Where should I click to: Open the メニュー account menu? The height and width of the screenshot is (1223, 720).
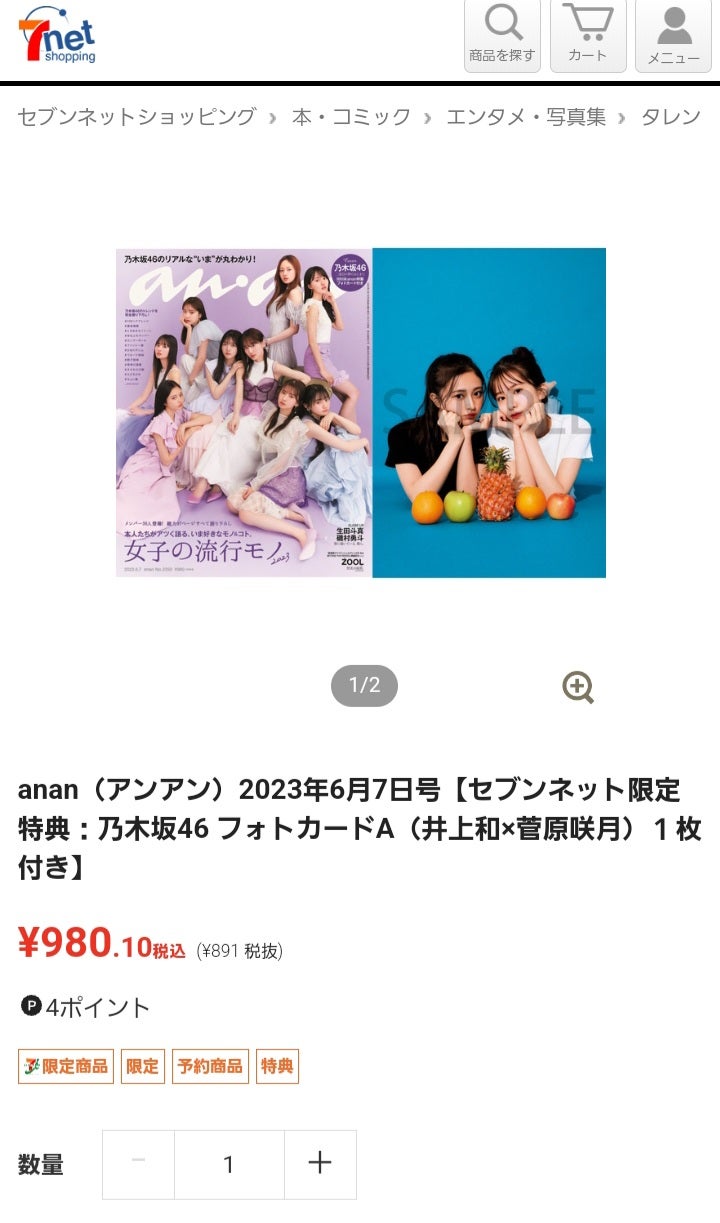tap(673, 35)
